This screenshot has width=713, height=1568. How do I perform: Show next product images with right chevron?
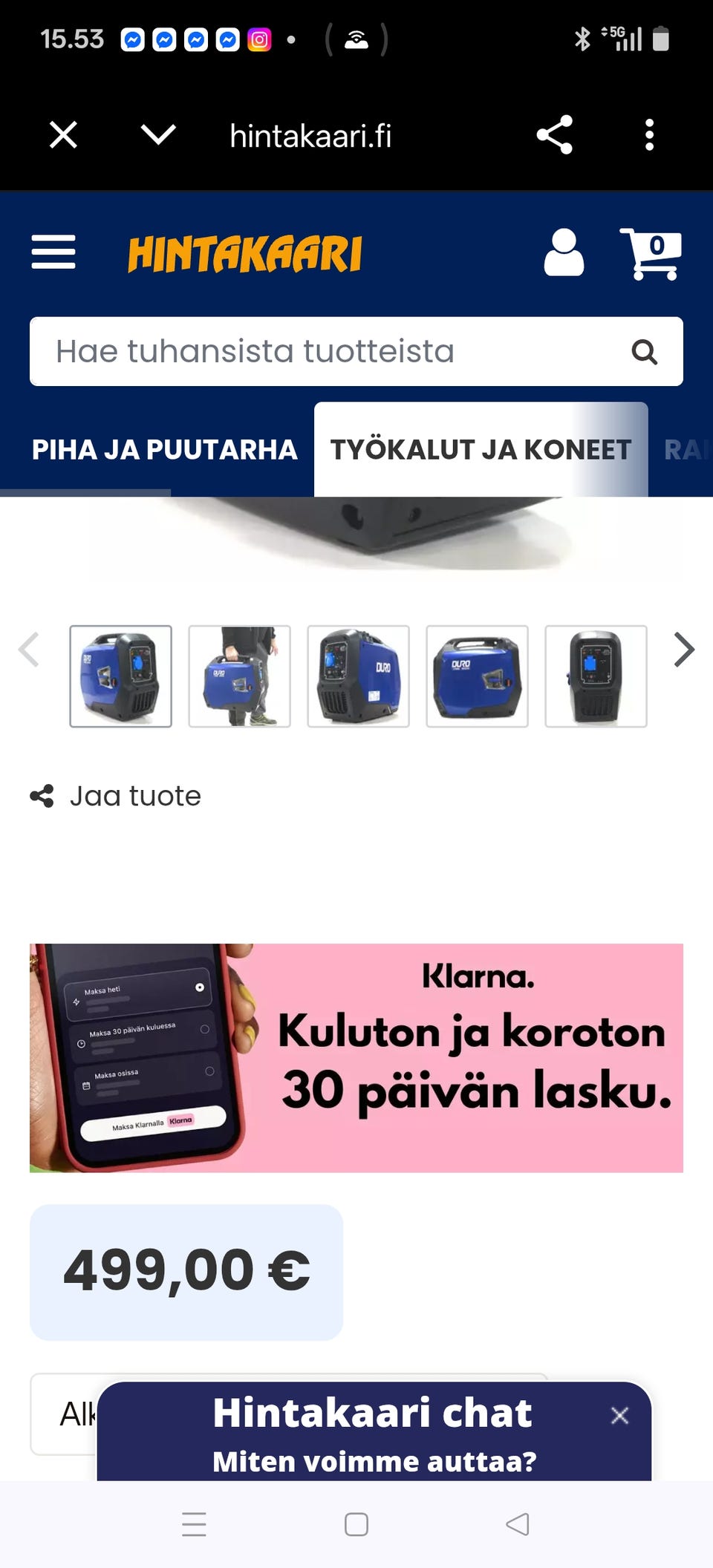[682, 650]
